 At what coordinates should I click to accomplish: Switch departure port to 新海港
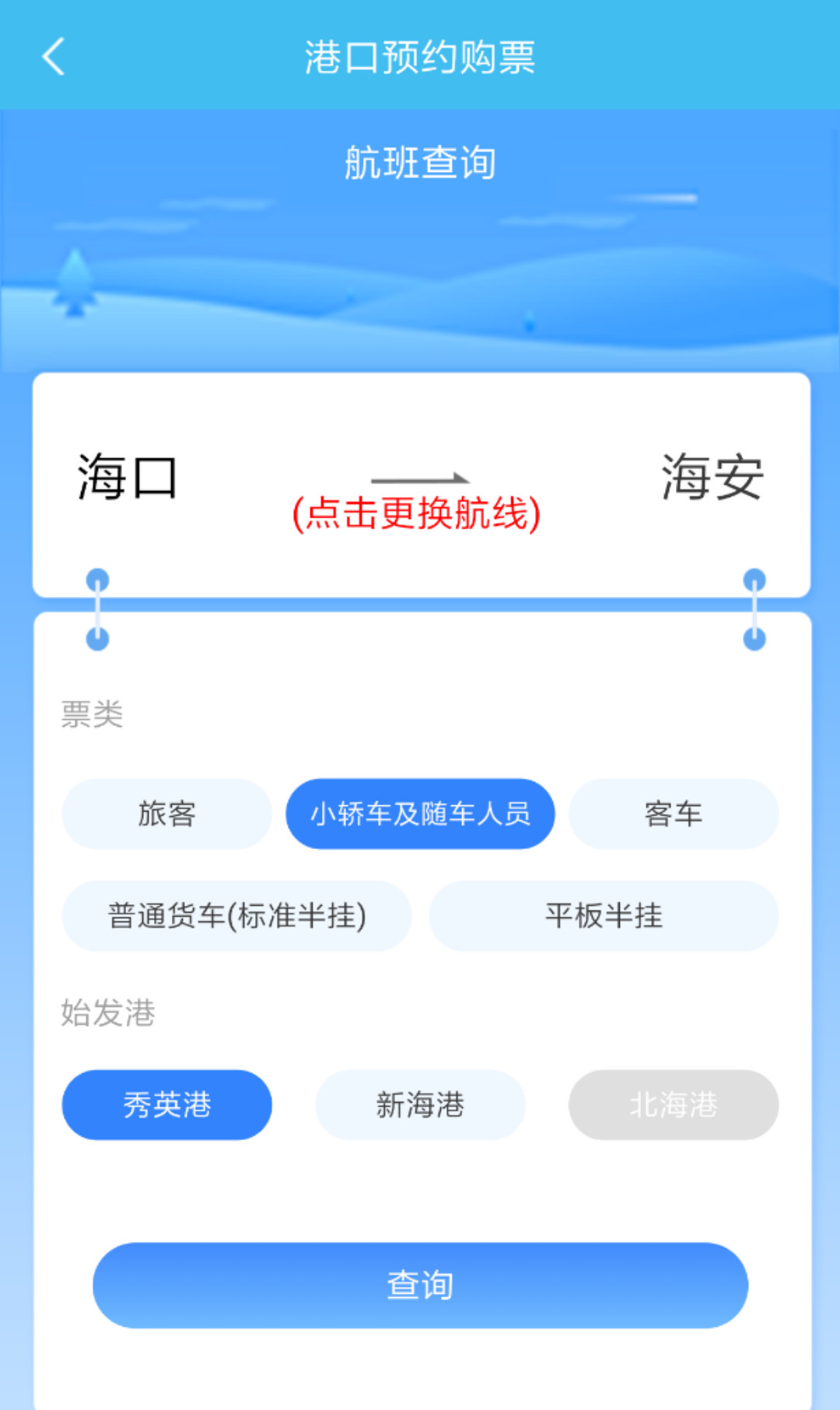420,1105
